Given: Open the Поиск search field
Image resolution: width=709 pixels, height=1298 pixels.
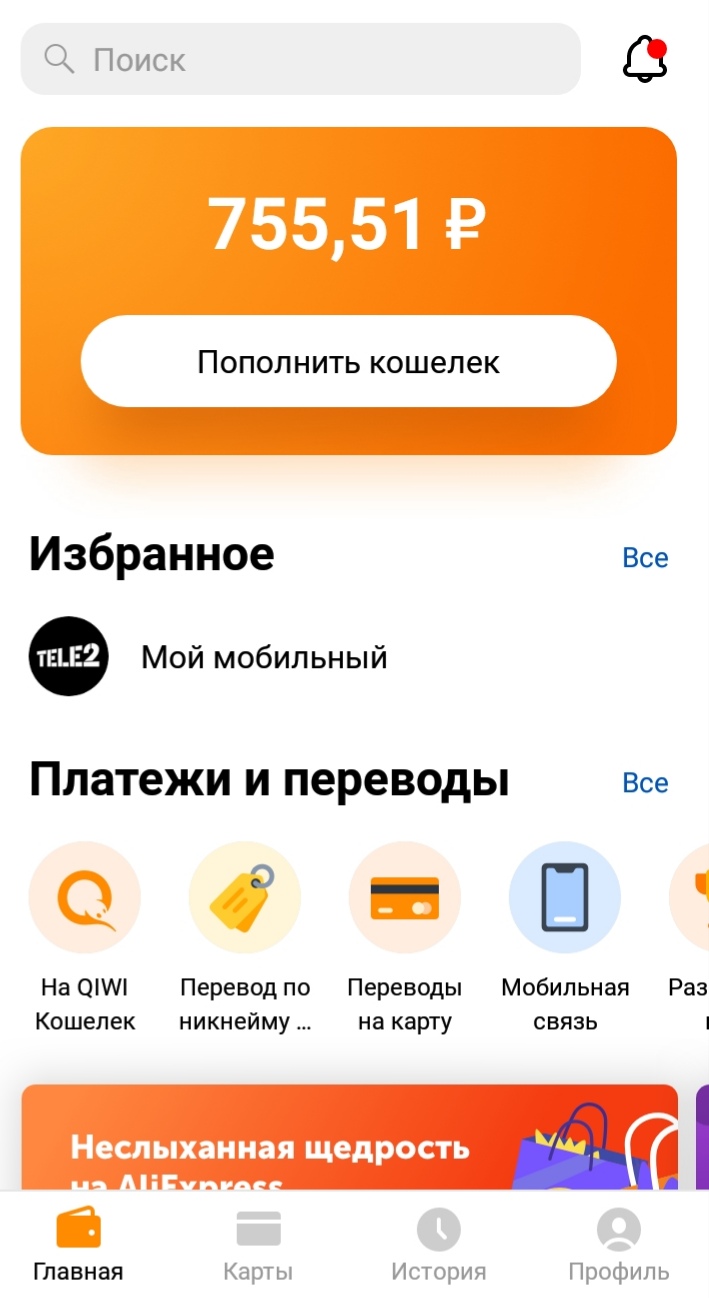Looking at the screenshot, I should 300,60.
